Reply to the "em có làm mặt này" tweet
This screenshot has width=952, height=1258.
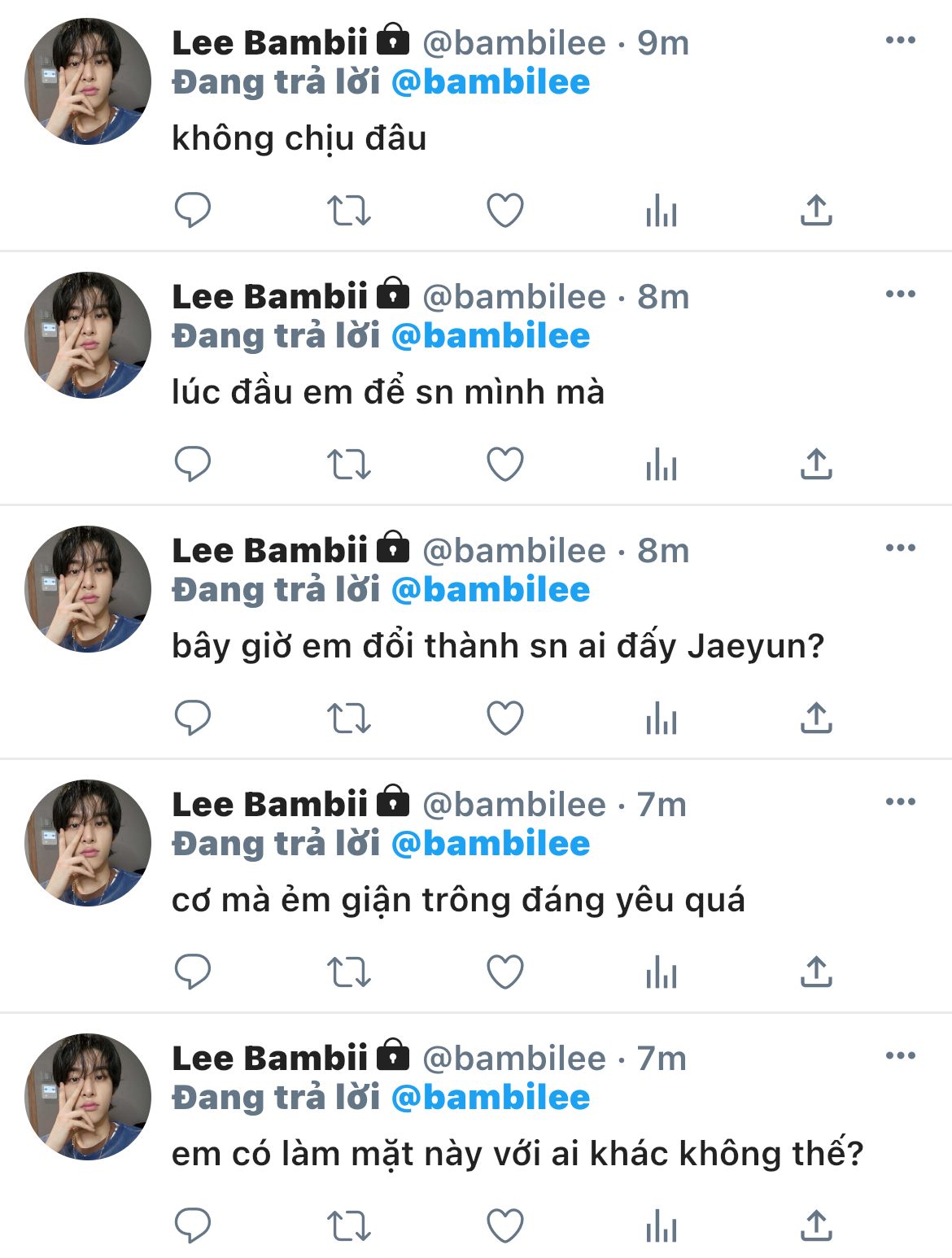click(193, 1226)
